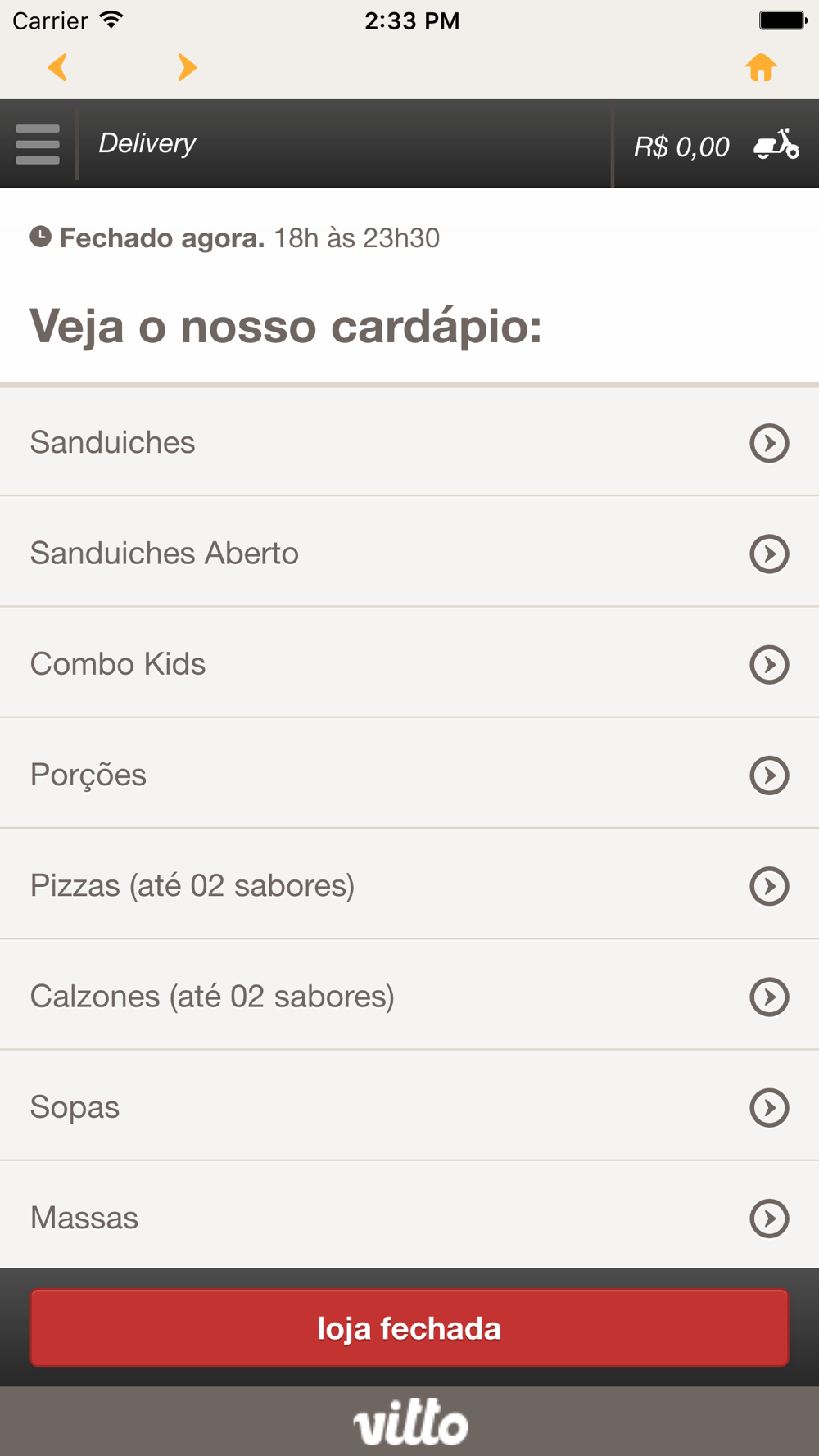Image resolution: width=819 pixels, height=1456 pixels.
Task: Open the cart showing R$ 0,00
Action: coord(717,146)
